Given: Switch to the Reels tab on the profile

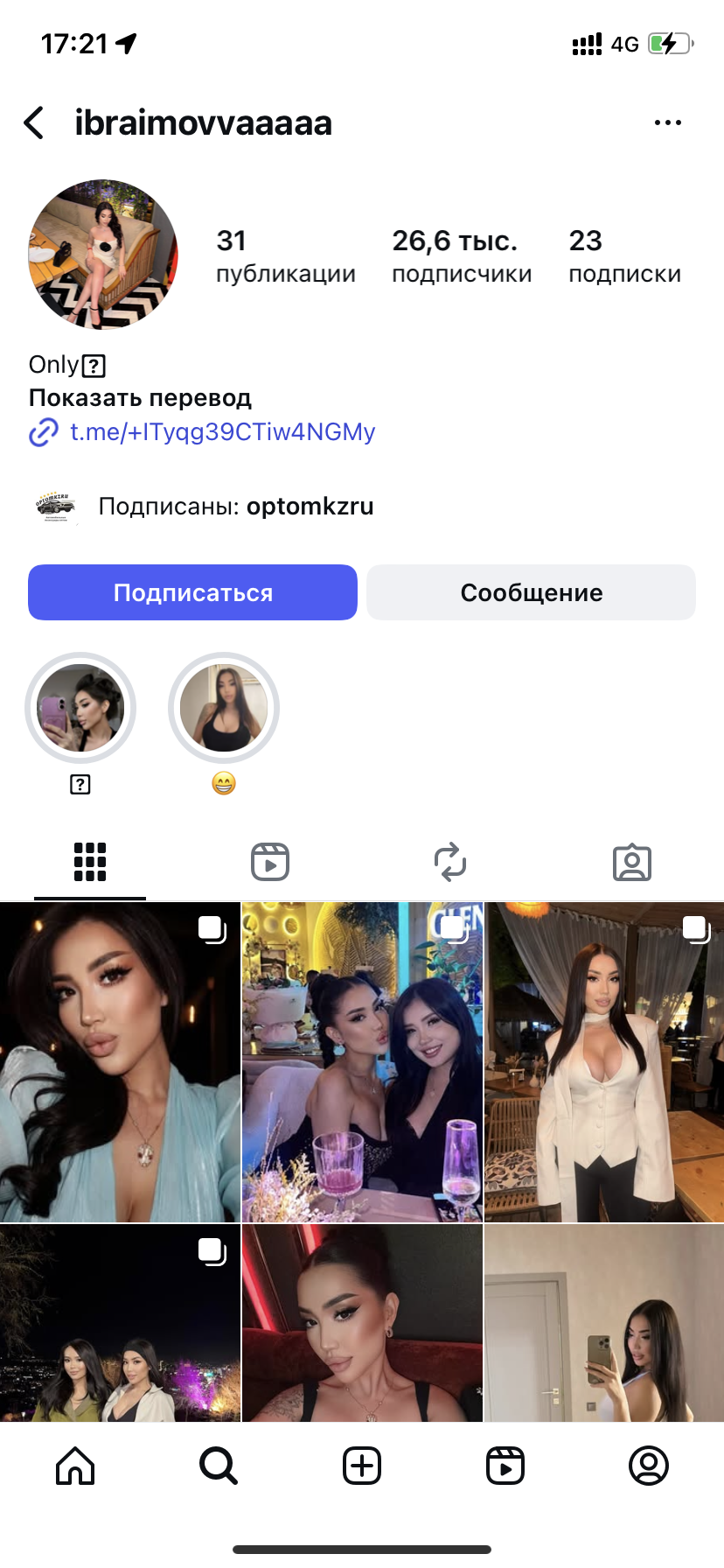Looking at the screenshot, I should coord(270,862).
